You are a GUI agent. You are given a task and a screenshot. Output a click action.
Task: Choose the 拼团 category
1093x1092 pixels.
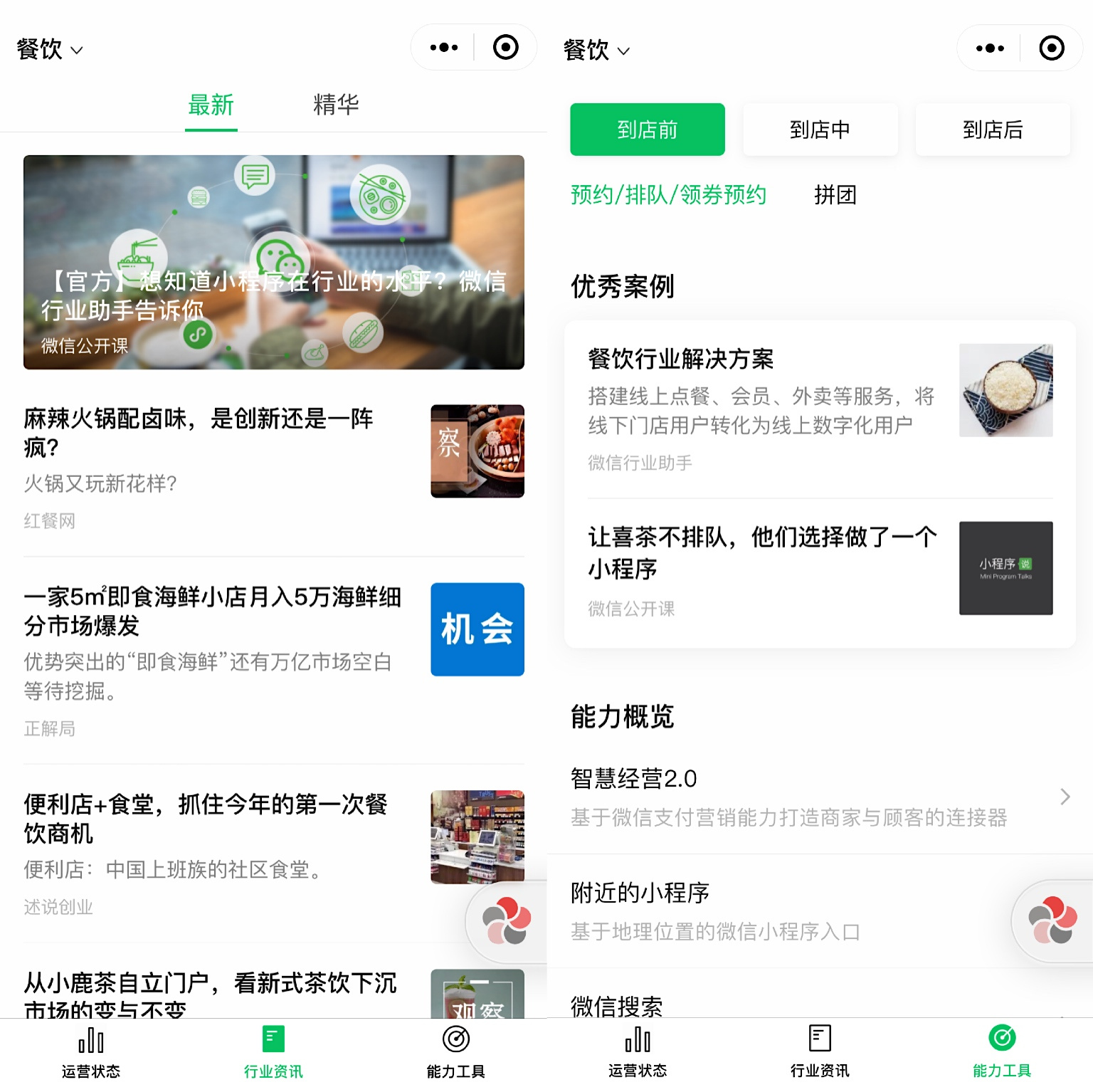pos(835,194)
